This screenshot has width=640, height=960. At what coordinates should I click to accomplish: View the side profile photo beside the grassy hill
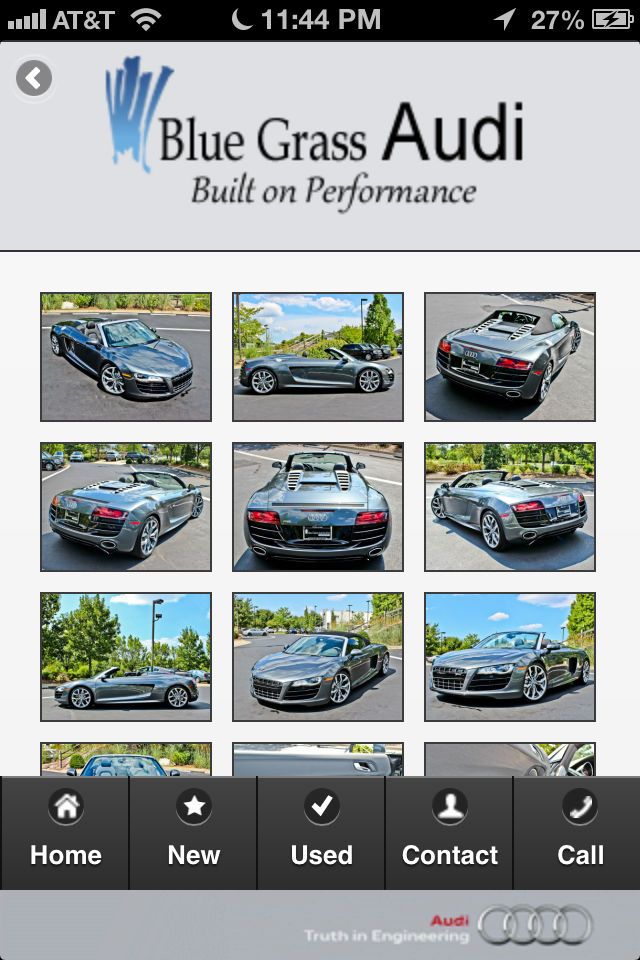tap(318, 357)
